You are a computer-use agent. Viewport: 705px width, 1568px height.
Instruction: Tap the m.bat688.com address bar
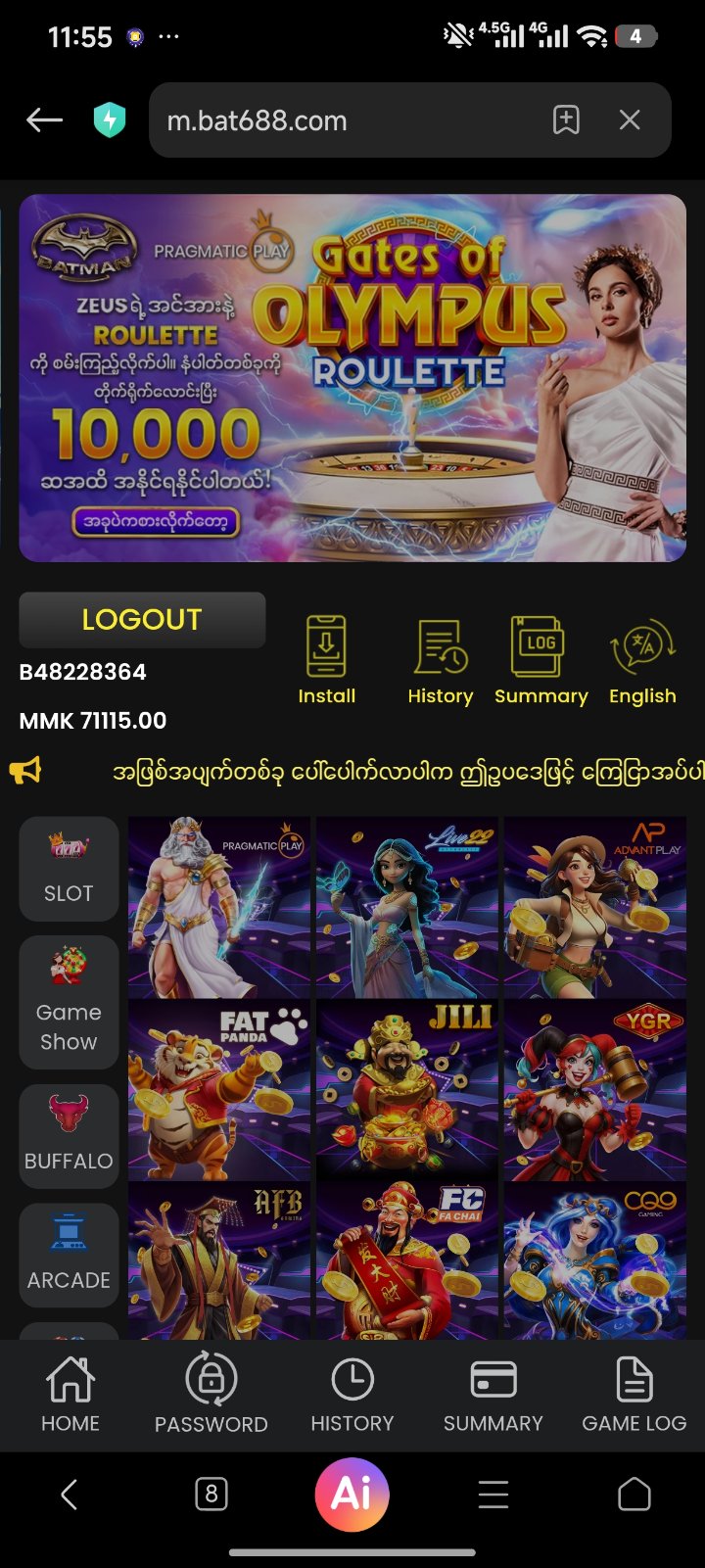343,120
